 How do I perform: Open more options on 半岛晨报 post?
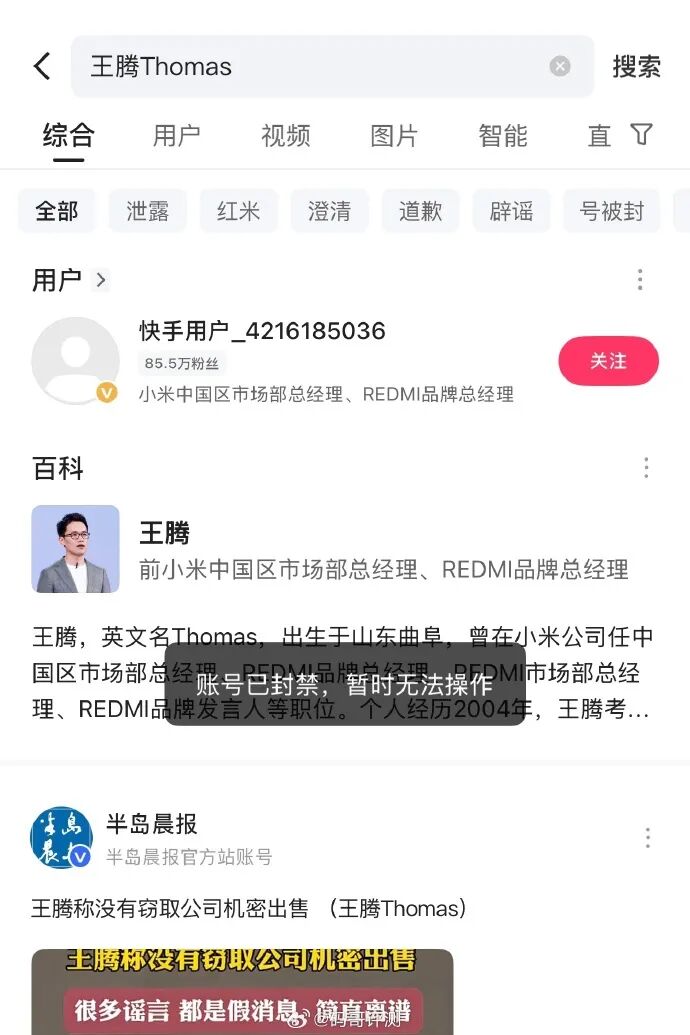tap(647, 838)
